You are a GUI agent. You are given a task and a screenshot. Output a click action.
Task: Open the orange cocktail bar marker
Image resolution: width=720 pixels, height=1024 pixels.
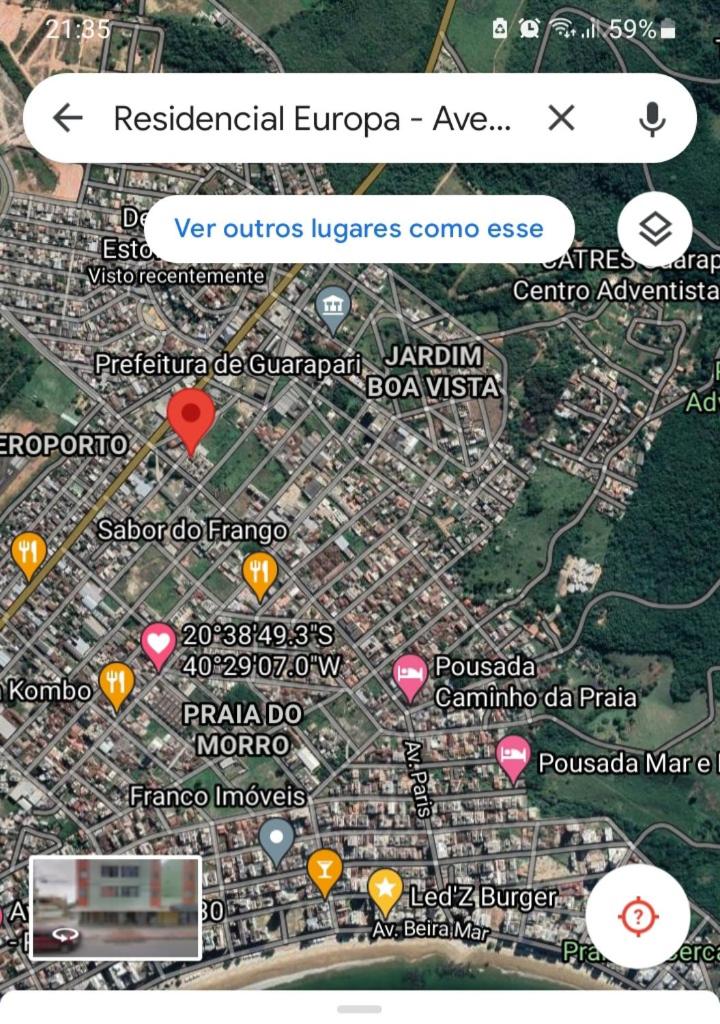324,869
